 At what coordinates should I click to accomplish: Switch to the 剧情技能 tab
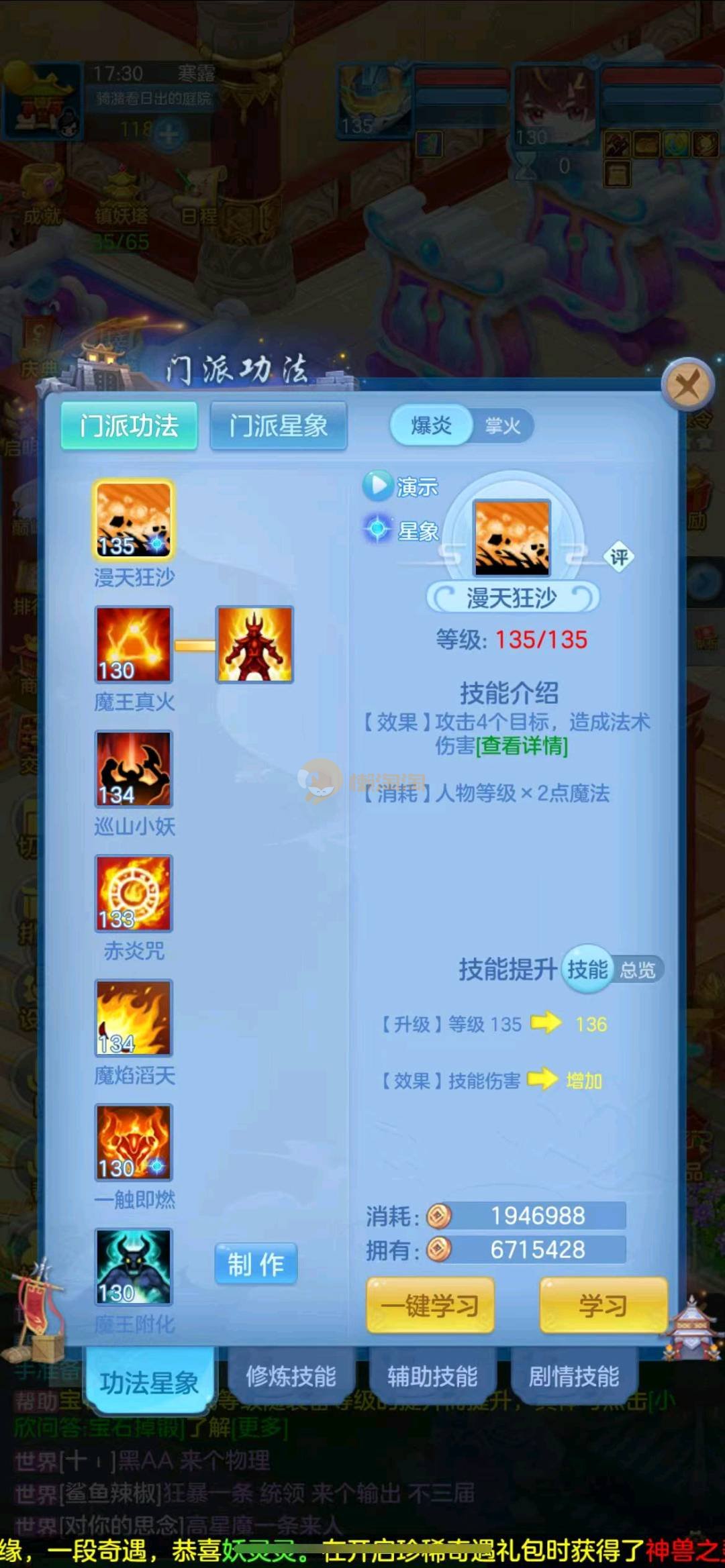click(574, 1377)
